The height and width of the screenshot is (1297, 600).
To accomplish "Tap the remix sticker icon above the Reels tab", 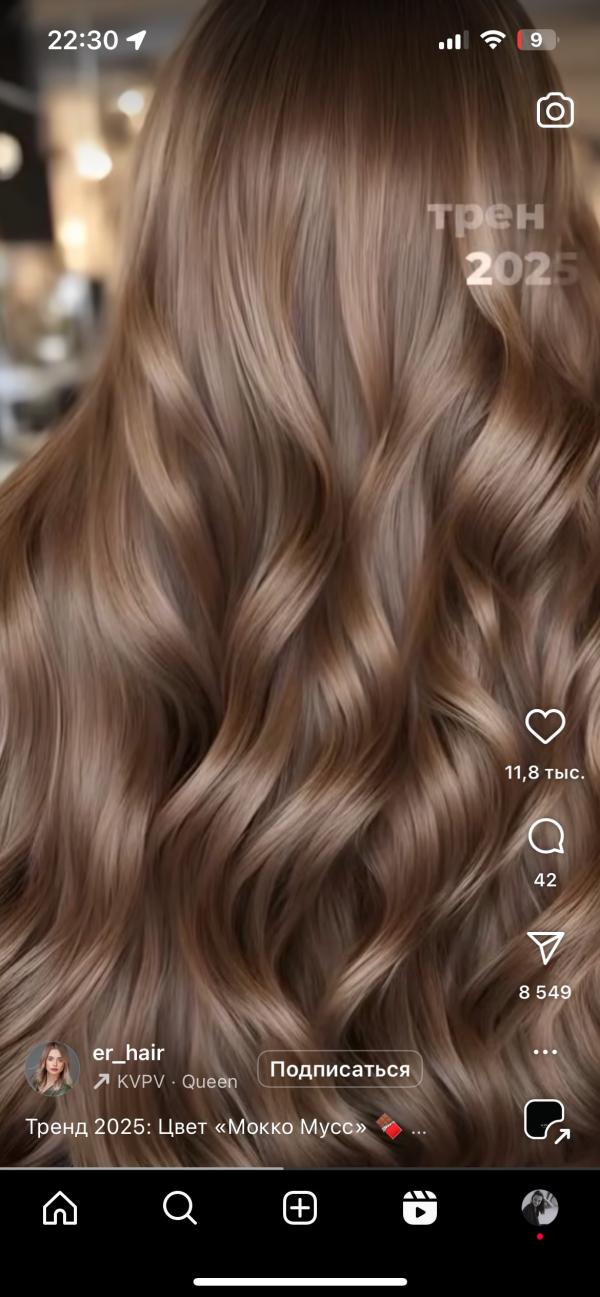I will [546, 1120].
